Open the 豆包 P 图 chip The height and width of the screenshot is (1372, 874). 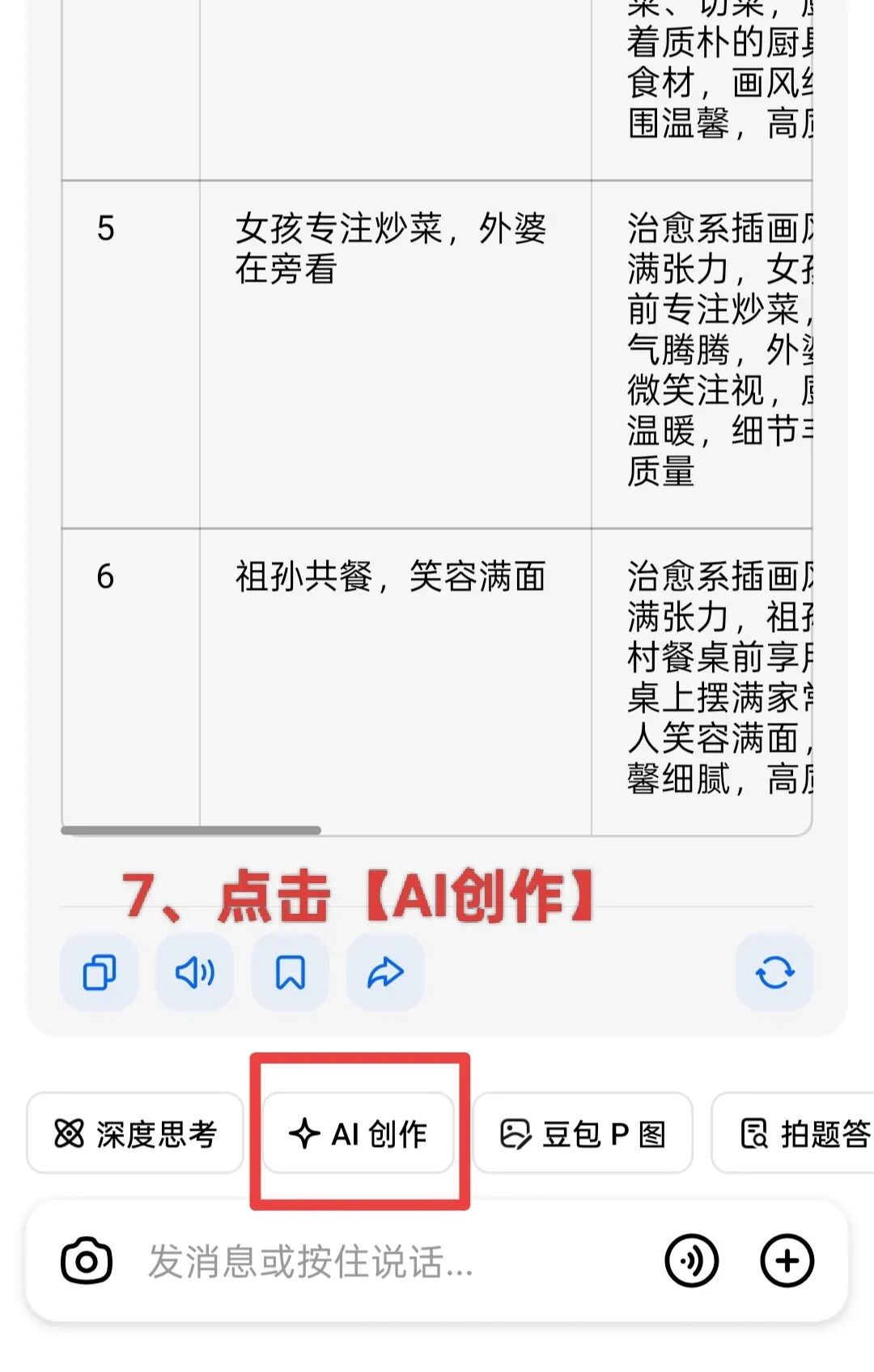click(x=583, y=1133)
